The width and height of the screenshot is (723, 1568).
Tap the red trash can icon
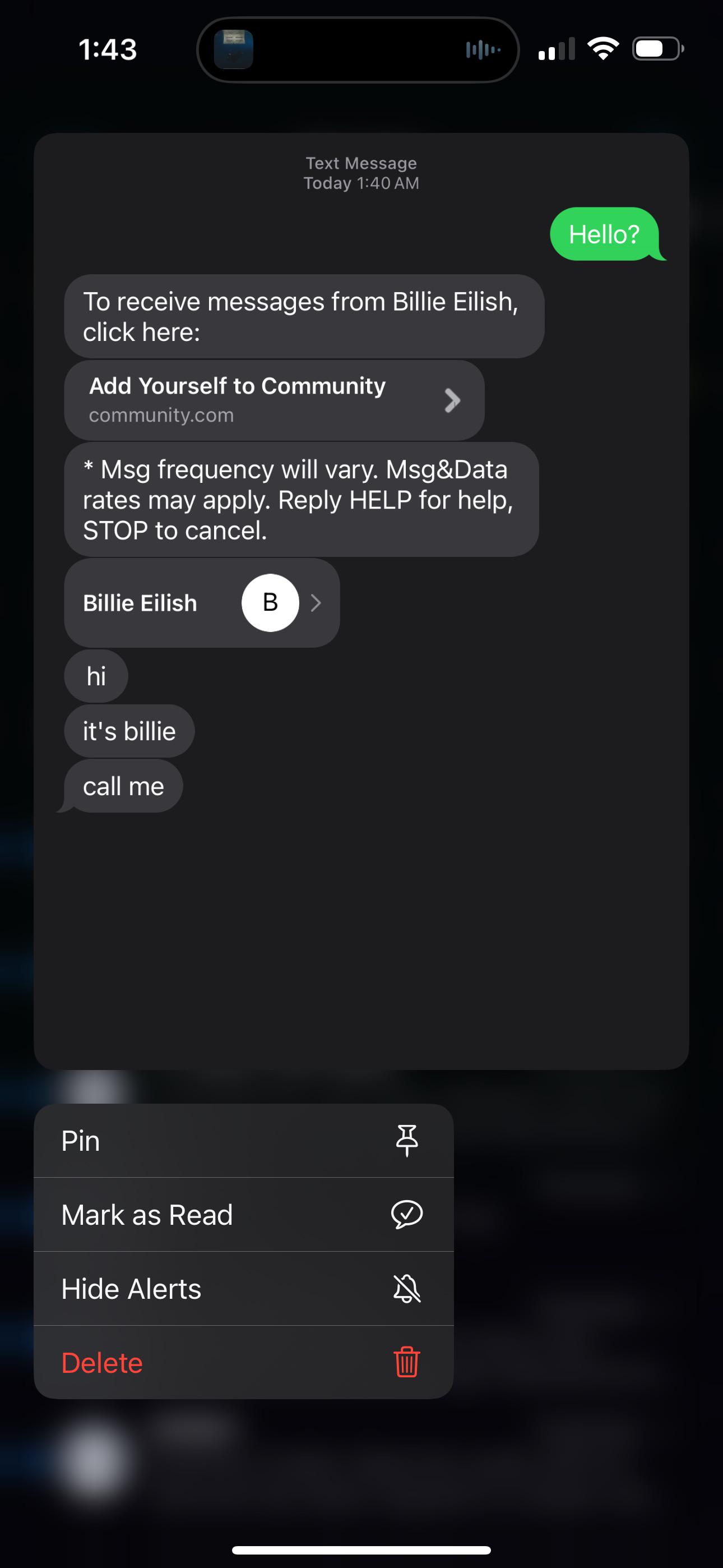coord(406,1363)
